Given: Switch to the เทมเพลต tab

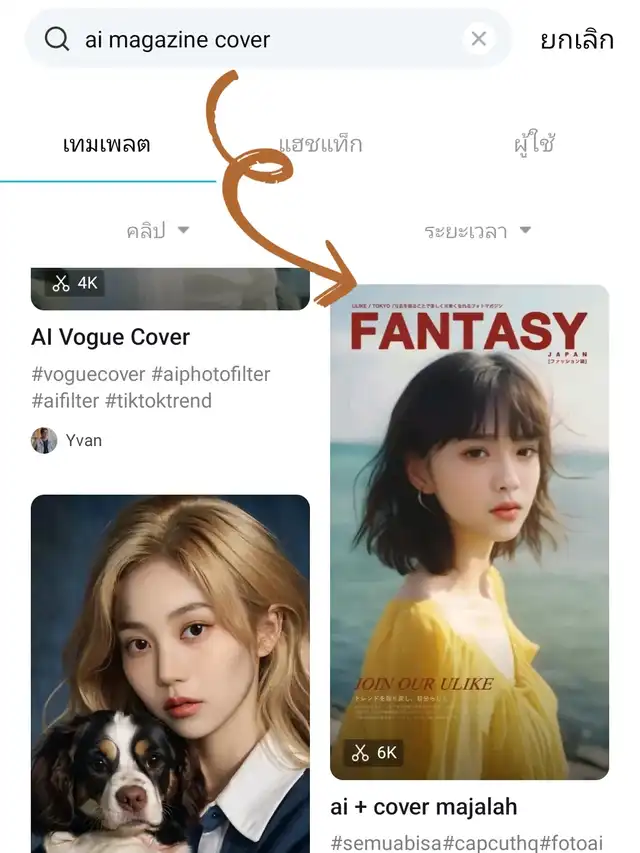Looking at the screenshot, I should pyautogui.click(x=106, y=144).
